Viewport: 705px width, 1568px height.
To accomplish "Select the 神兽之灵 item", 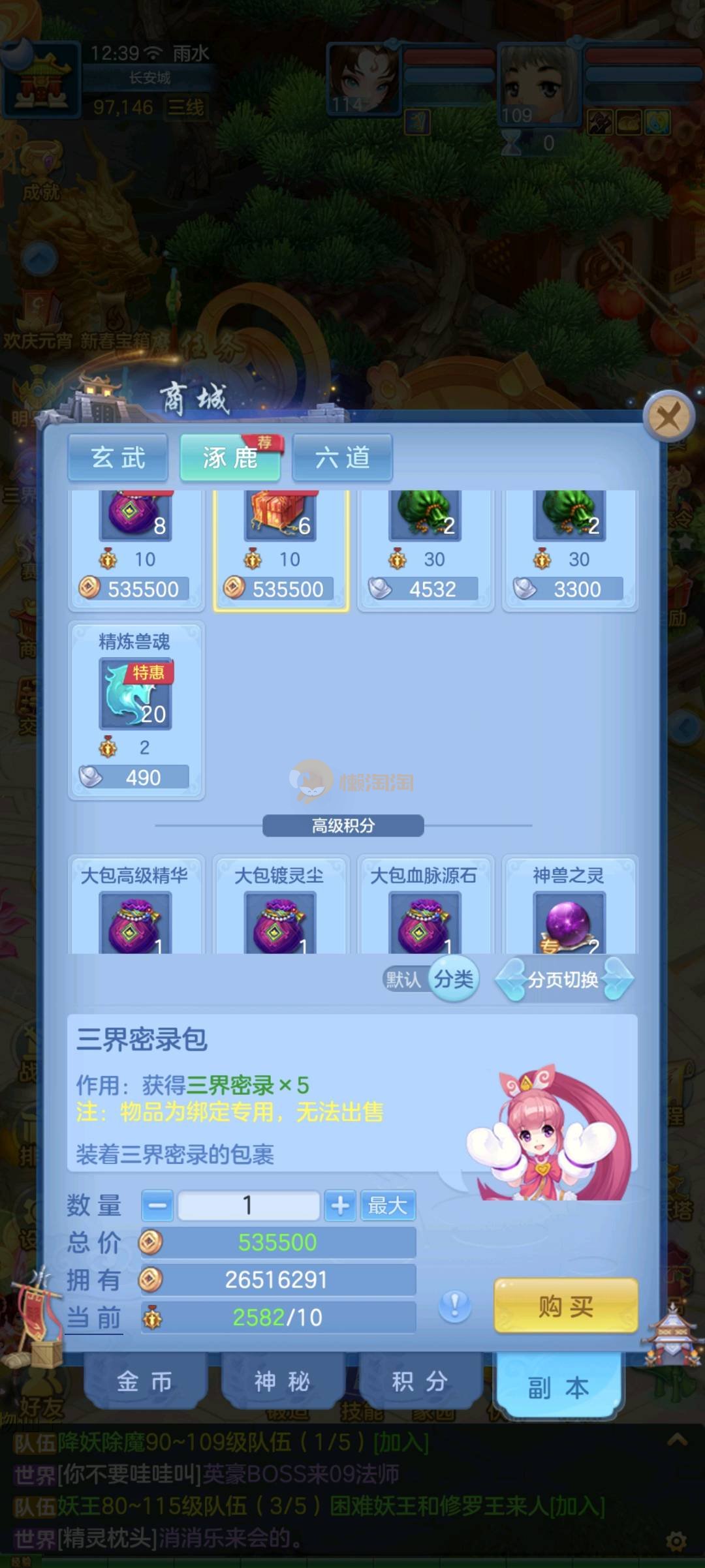I will 569,907.
